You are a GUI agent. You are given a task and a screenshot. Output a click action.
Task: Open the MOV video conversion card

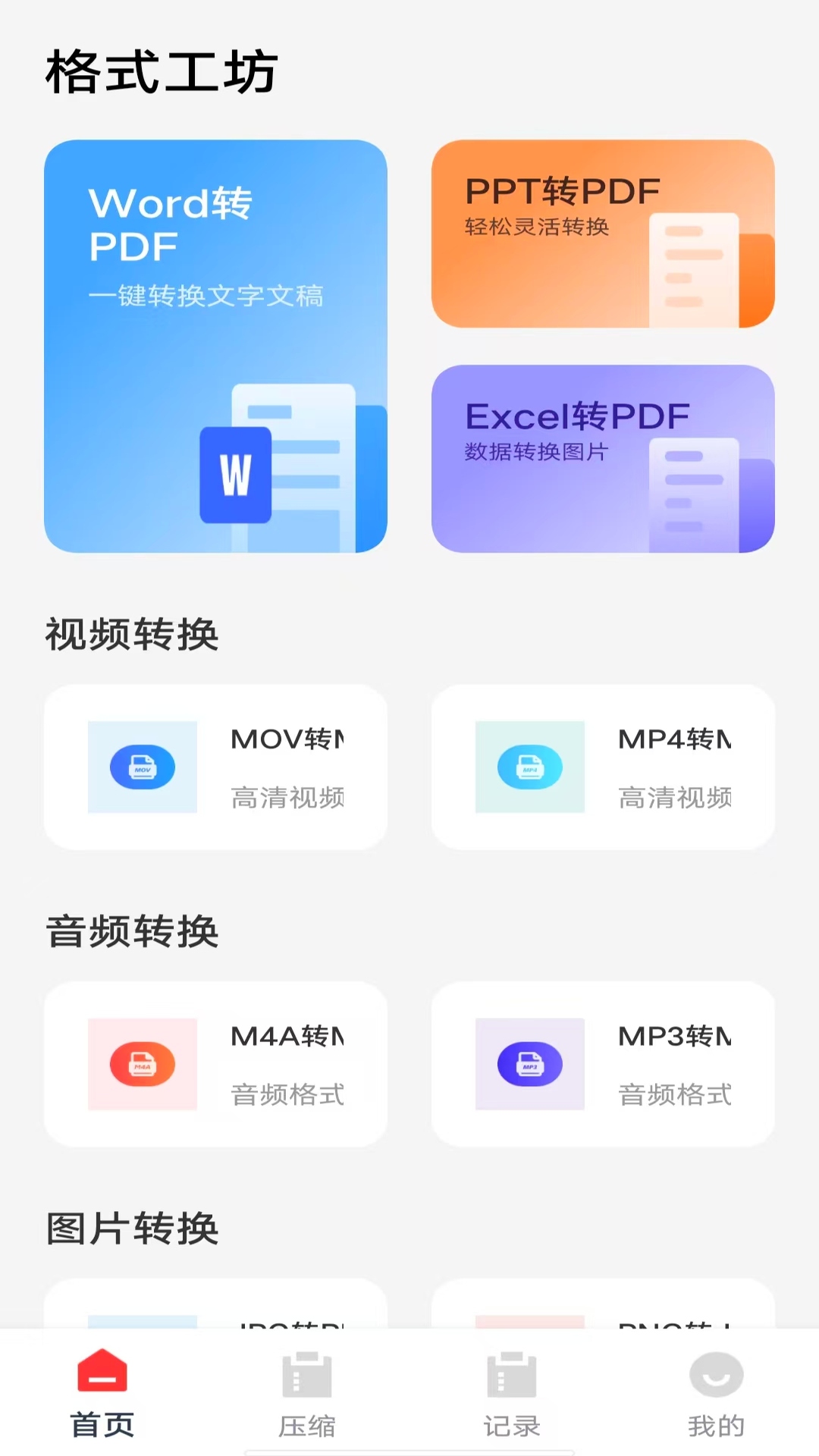(216, 767)
